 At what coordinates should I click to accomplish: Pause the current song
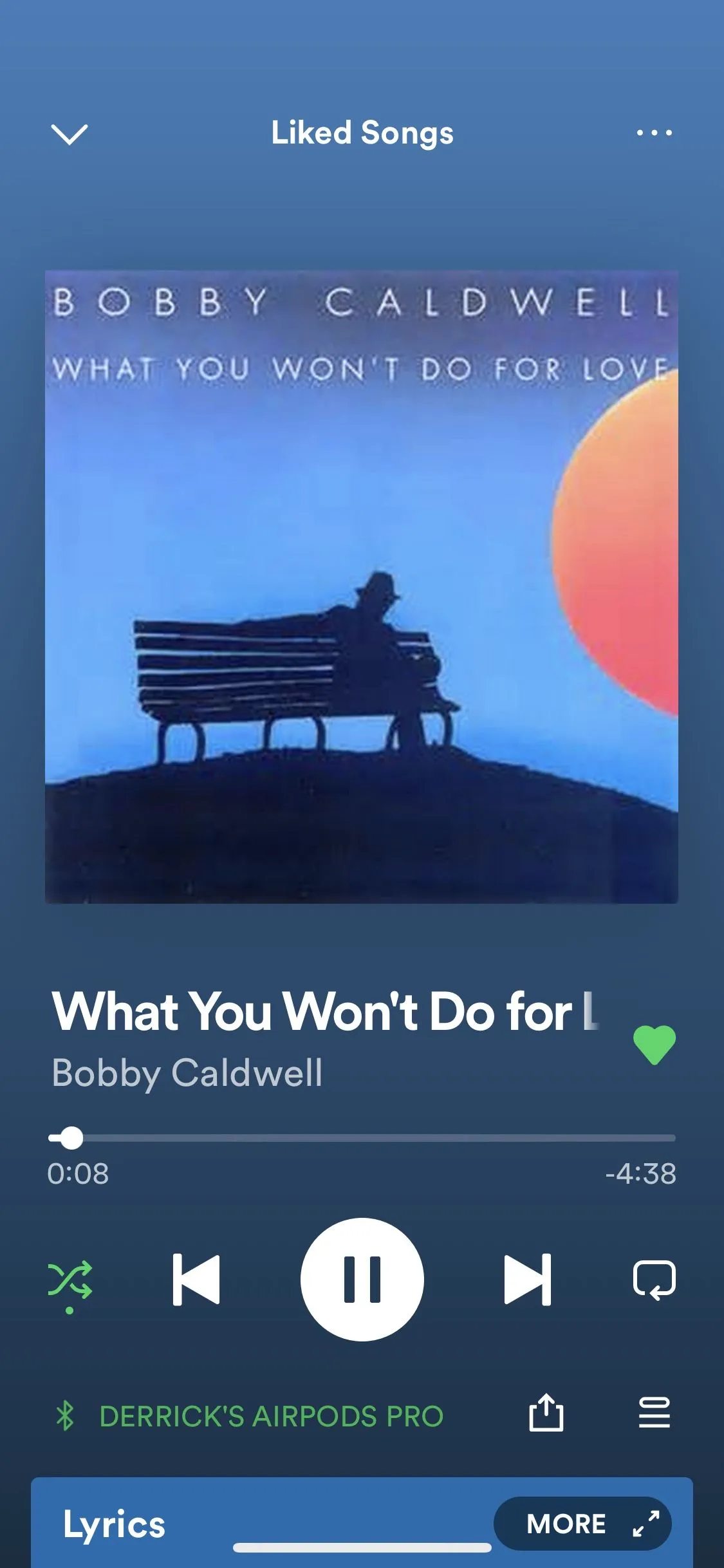pyautogui.click(x=362, y=1280)
